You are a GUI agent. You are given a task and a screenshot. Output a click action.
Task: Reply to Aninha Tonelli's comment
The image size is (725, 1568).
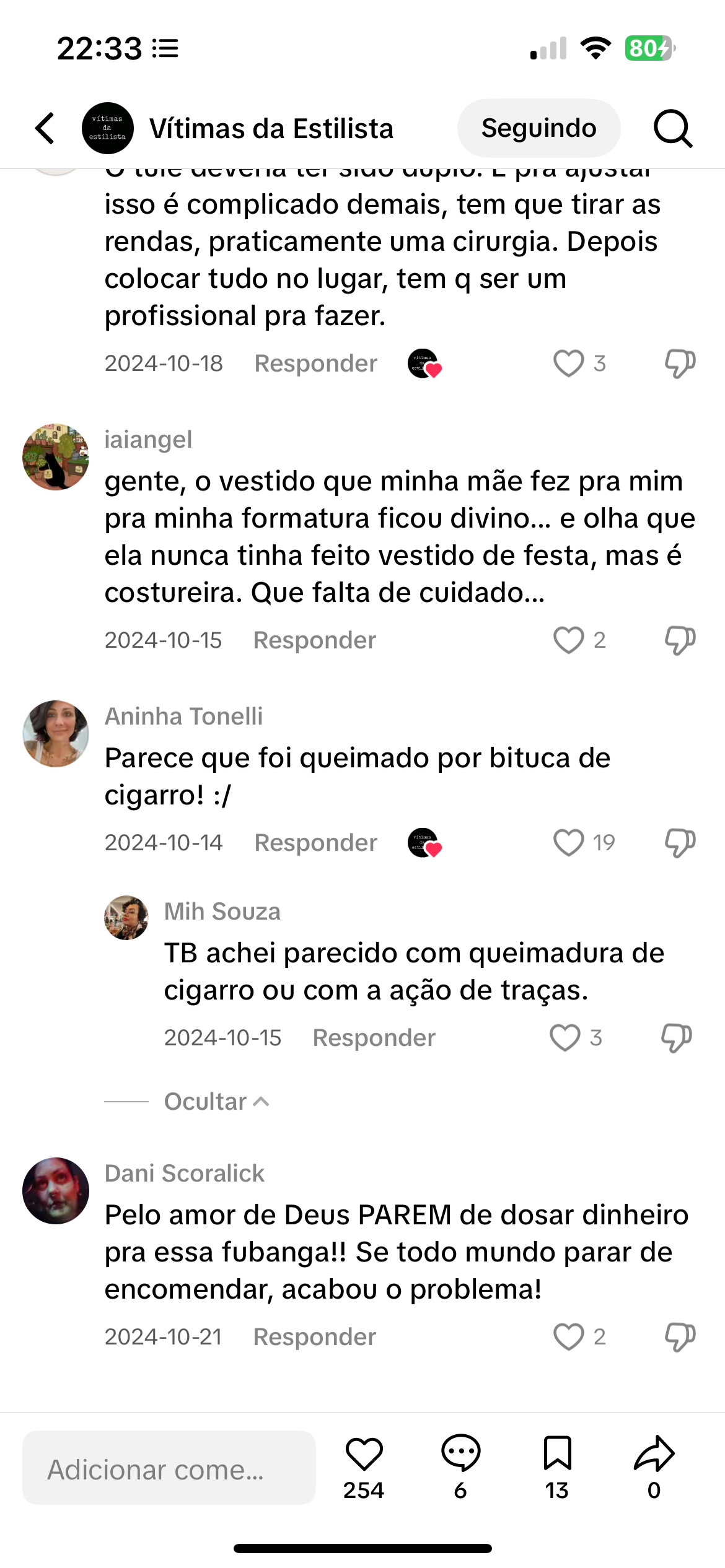tap(315, 843)
